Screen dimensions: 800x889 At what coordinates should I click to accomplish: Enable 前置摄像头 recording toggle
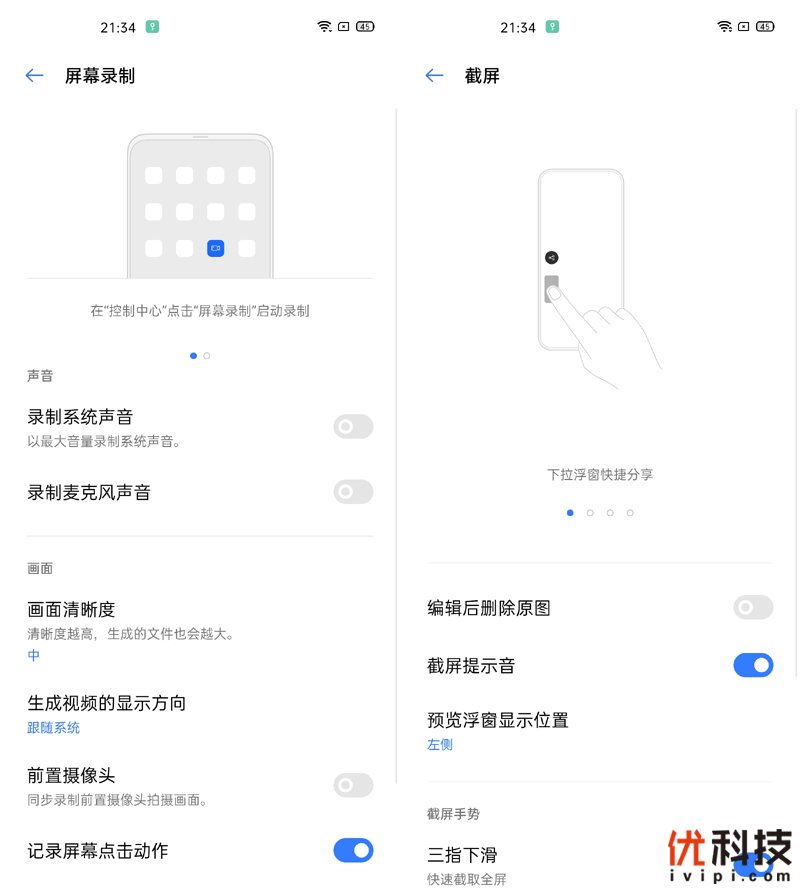[352, 785]
